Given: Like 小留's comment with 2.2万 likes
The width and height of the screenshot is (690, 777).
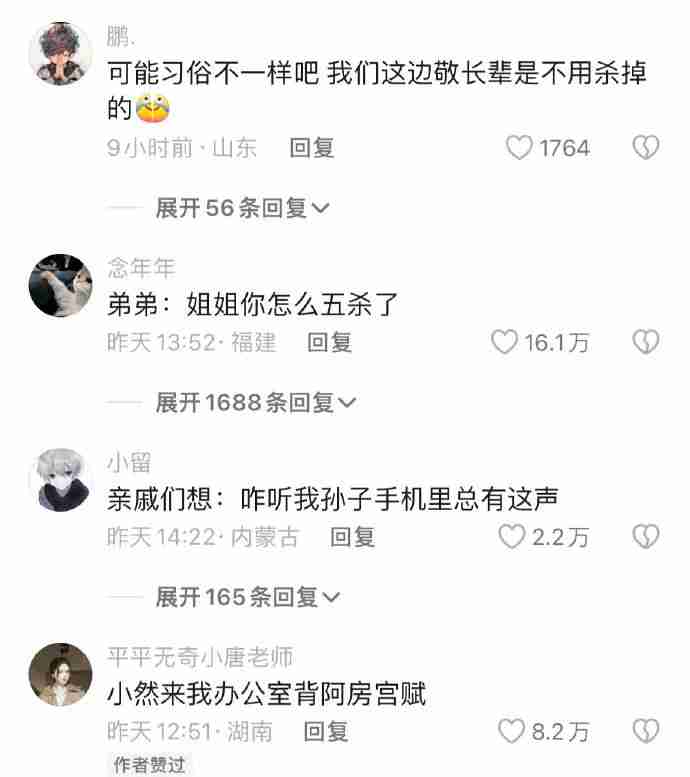Looking at the screenshot, I should pyautogui.click(x=512, y=537).
